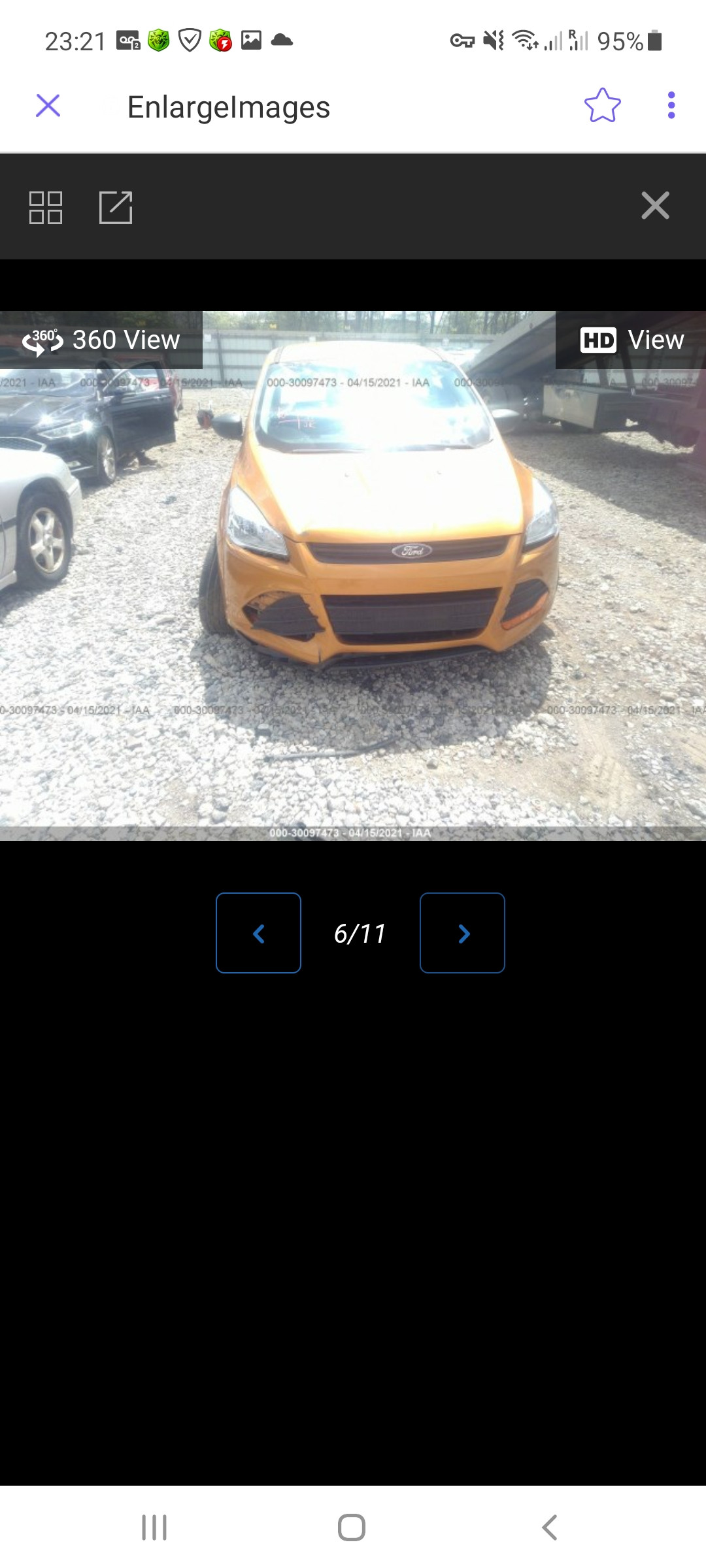This screenshot has height=1568, width=706.
Task: Switch to the thumbnail grid view
Action: pyautogui.click(x=46, y=208)
